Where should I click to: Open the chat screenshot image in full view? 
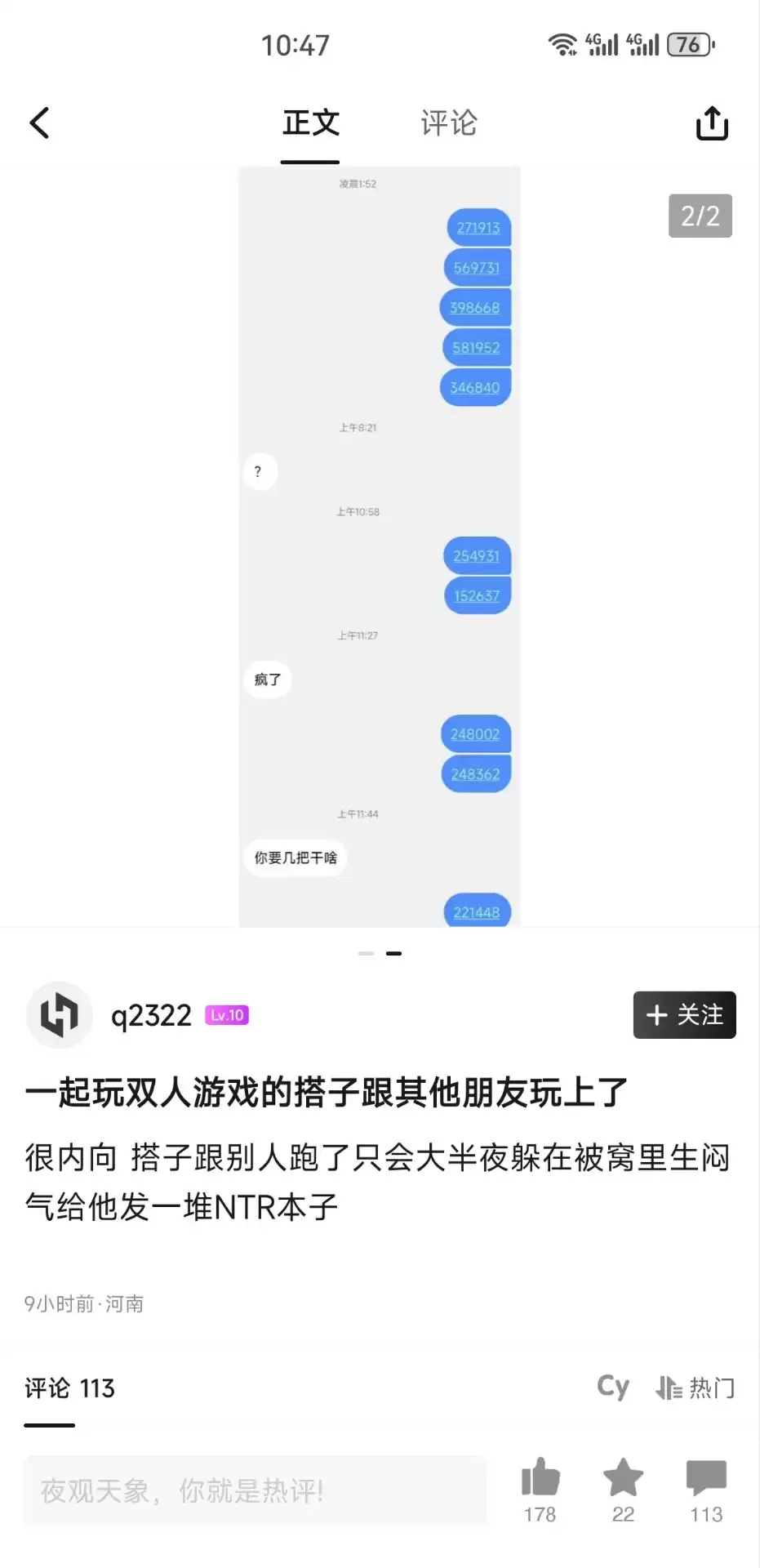tap(380, 546)
